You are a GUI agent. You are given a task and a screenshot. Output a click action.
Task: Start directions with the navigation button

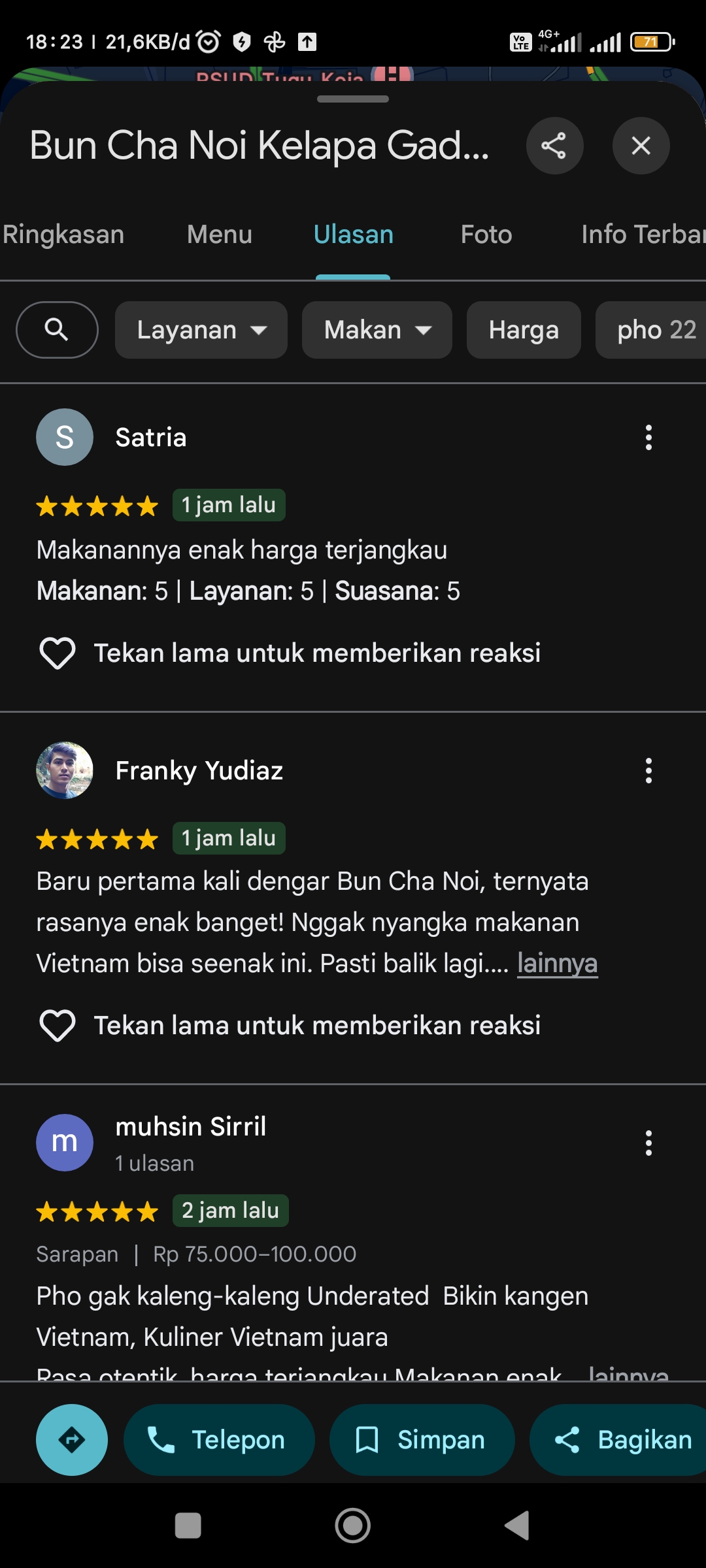pos(72,1440)
